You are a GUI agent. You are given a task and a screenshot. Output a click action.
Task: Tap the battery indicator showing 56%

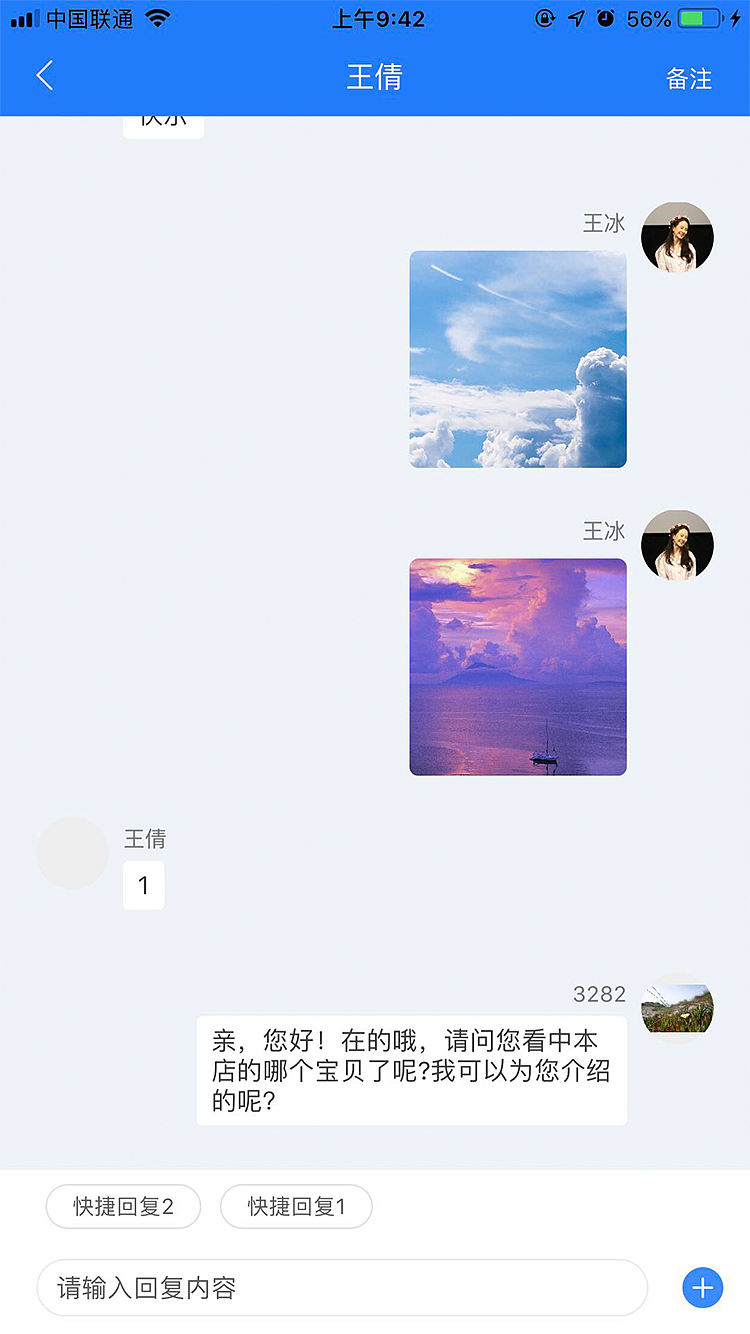pos(695,17)
